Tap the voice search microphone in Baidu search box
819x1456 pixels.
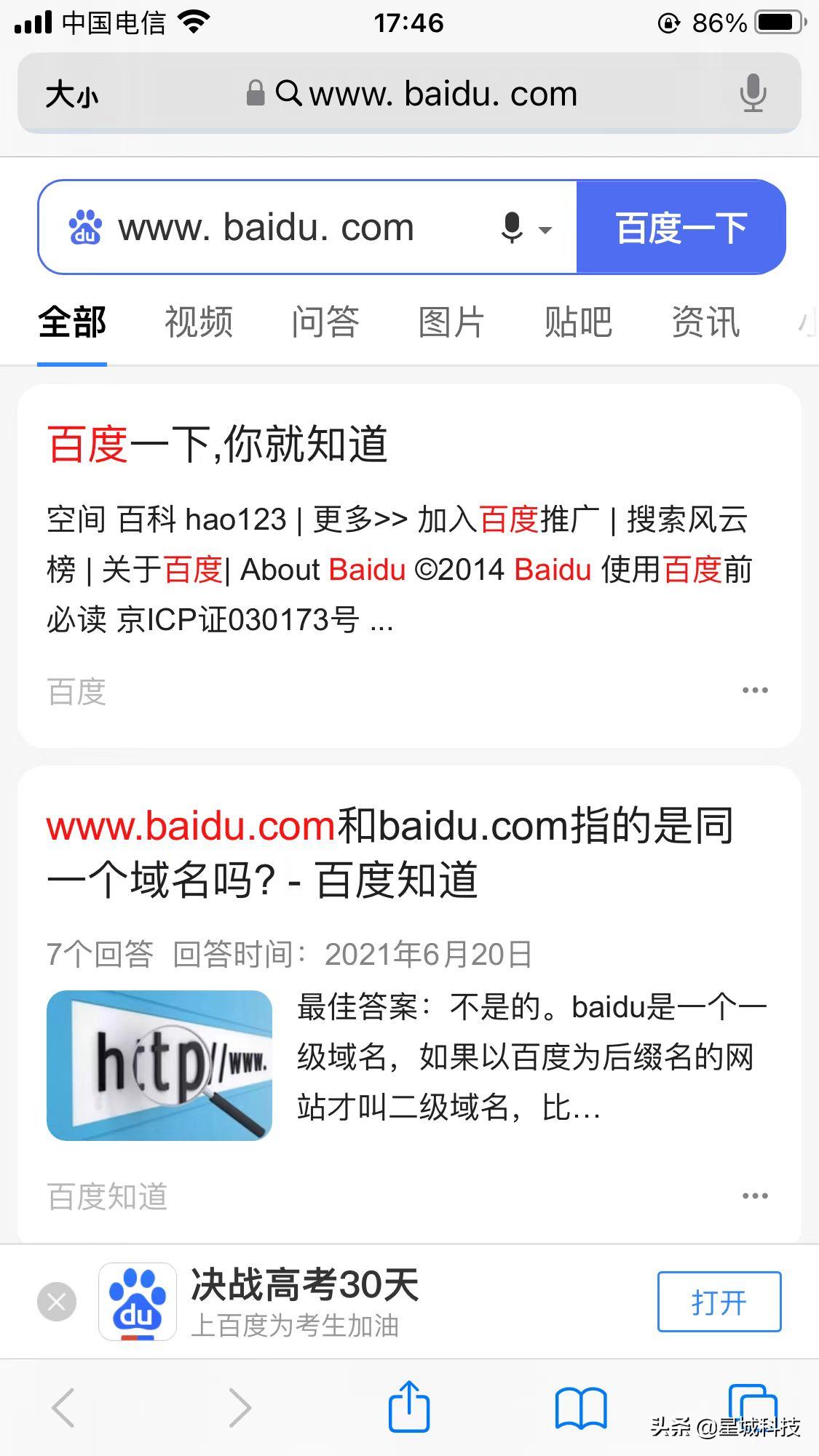[x=510, y=227]
